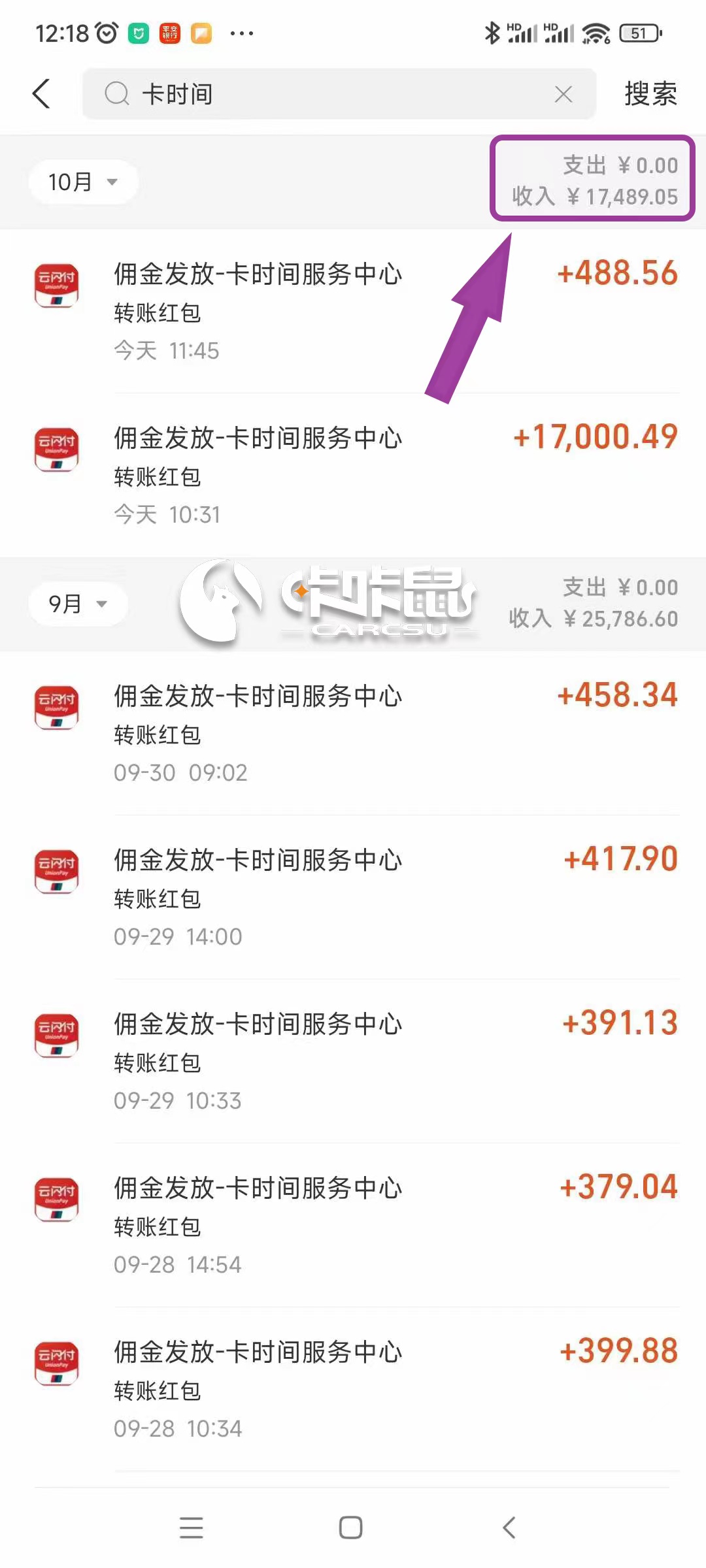This screenshot has height=1568, width=706.
Task: Open the 10月 month filter dropdown
Action: click(x=83, y=182)
